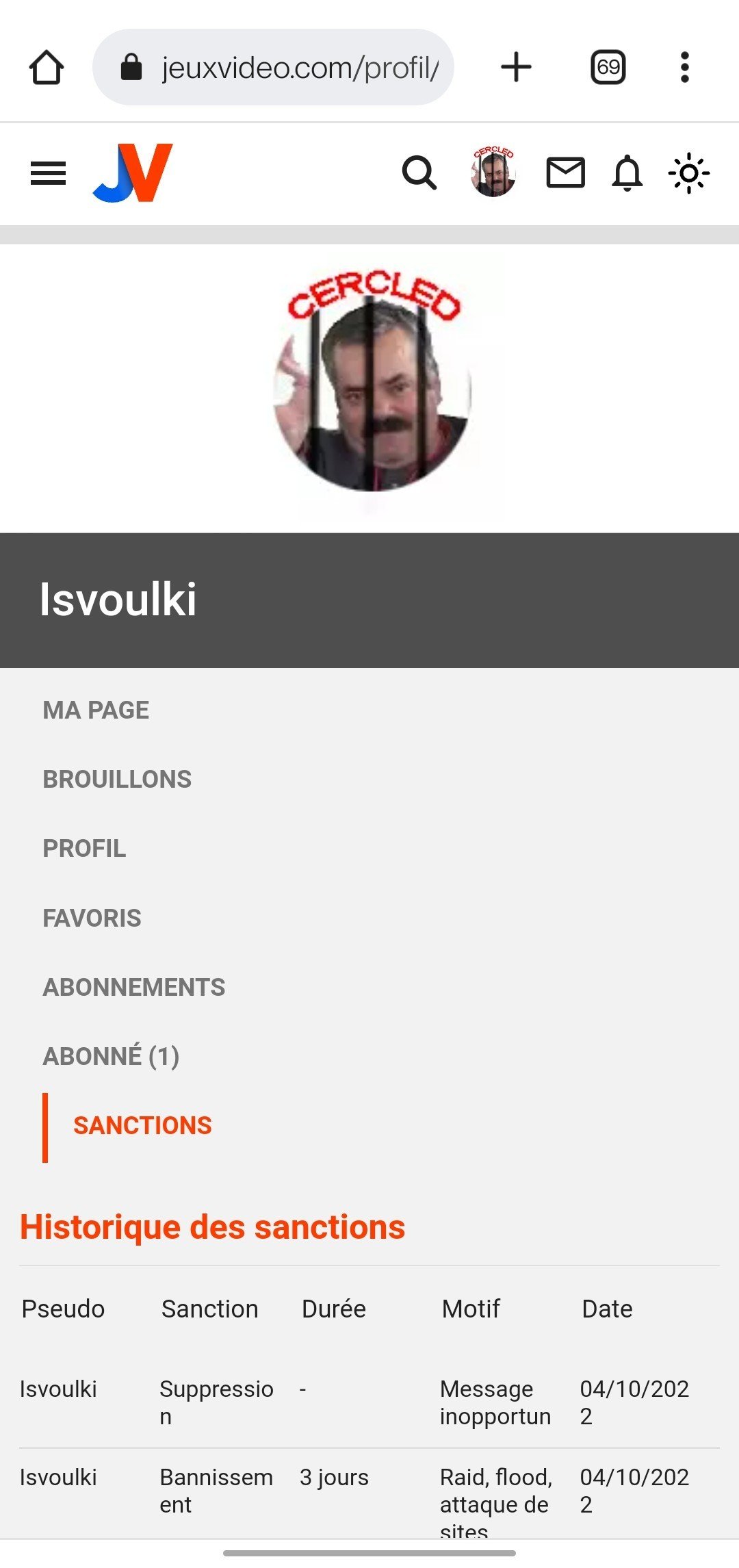Show the 69 open tabs
The width and height of the screenshot is (739, 1568).
(608, 67)
